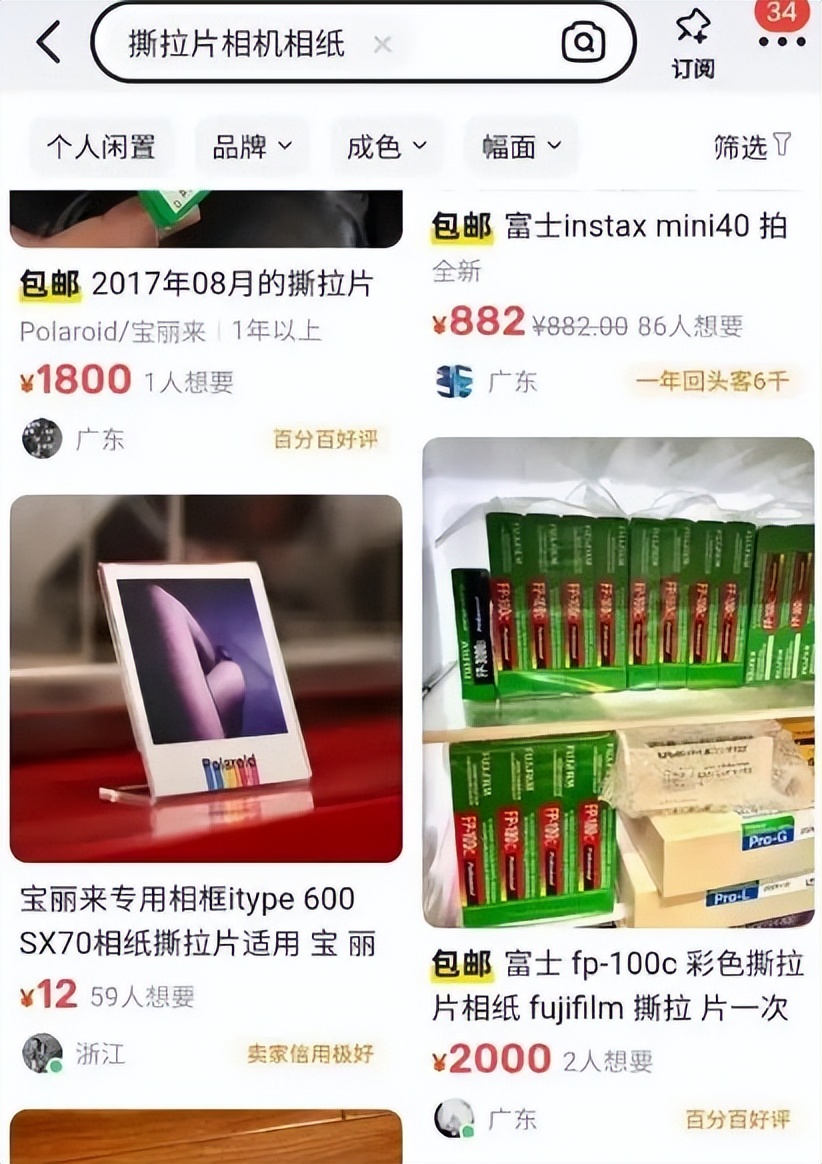The image size is (822, 1164).
Task: Expand the 品牌 dropdown
Action: pos(252,148)
